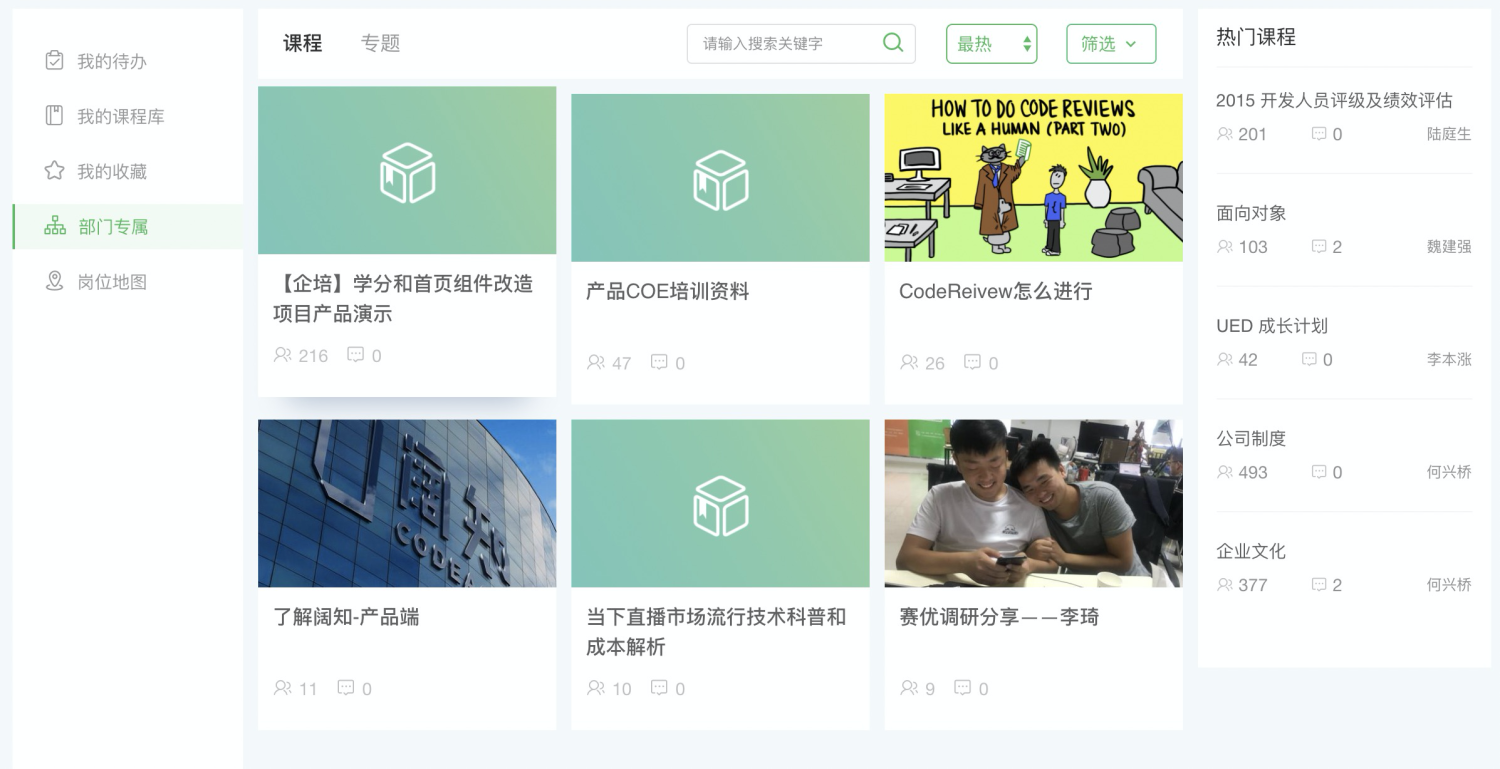Open the 当下直播市场流行技术科普和成本解析 course
This screenshot has width=1500, height=769.
720,572
